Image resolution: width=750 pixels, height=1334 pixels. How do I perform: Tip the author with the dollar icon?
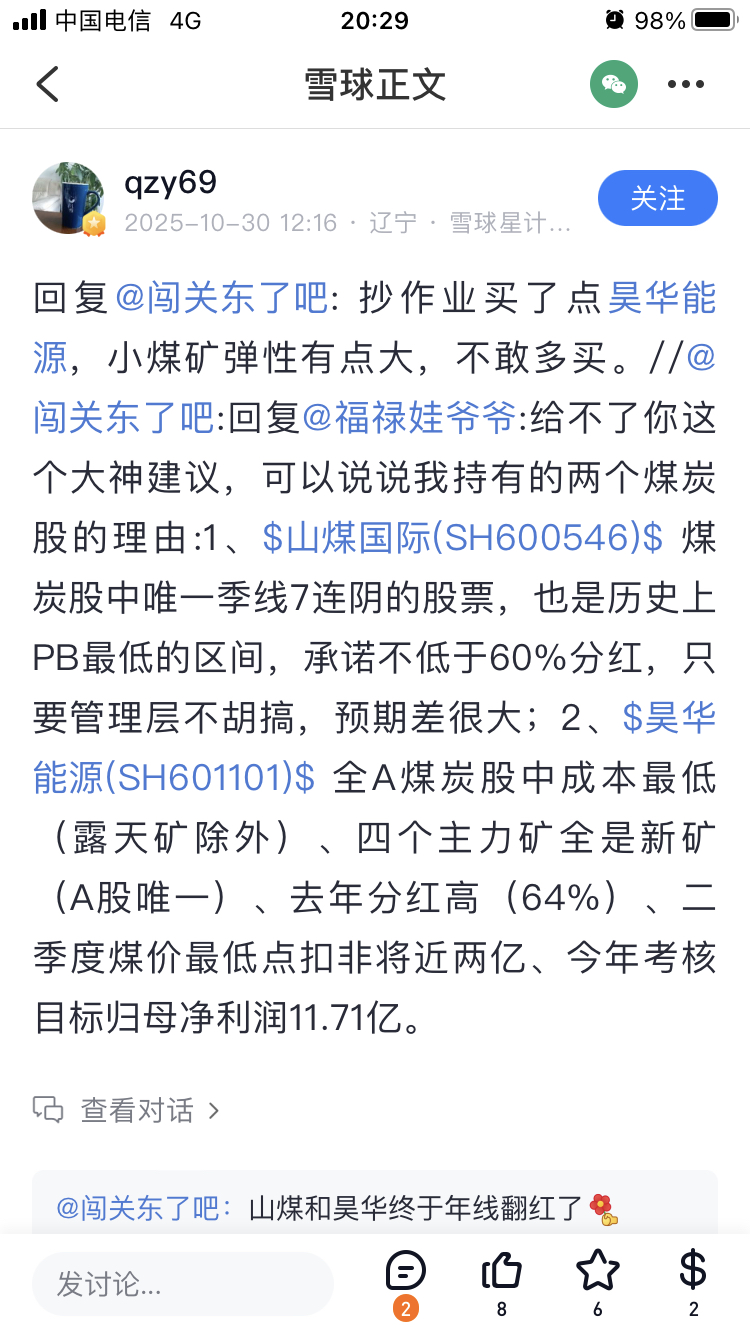click(693, 1272)
